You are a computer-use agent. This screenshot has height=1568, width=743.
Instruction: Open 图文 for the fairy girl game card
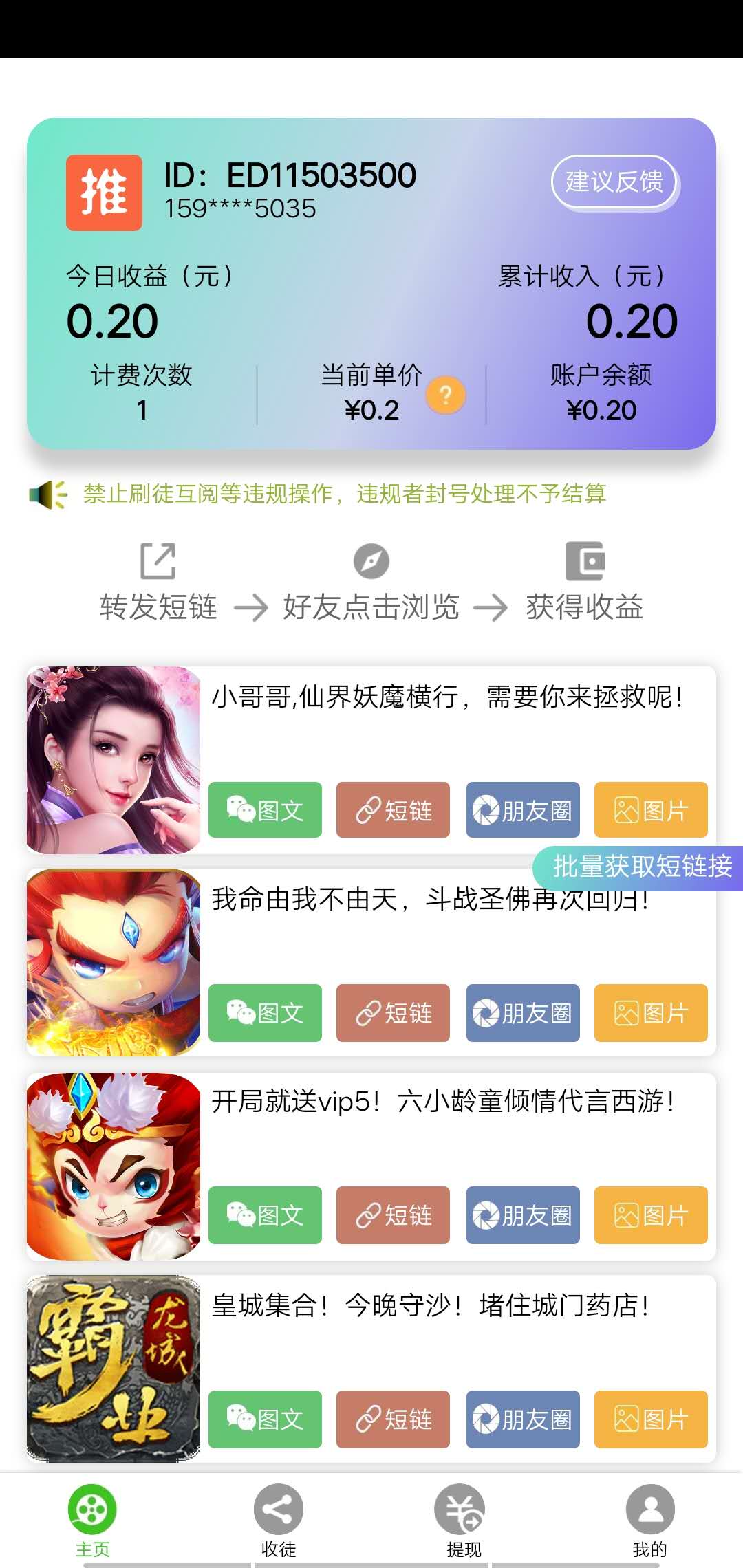pos(265,811)
